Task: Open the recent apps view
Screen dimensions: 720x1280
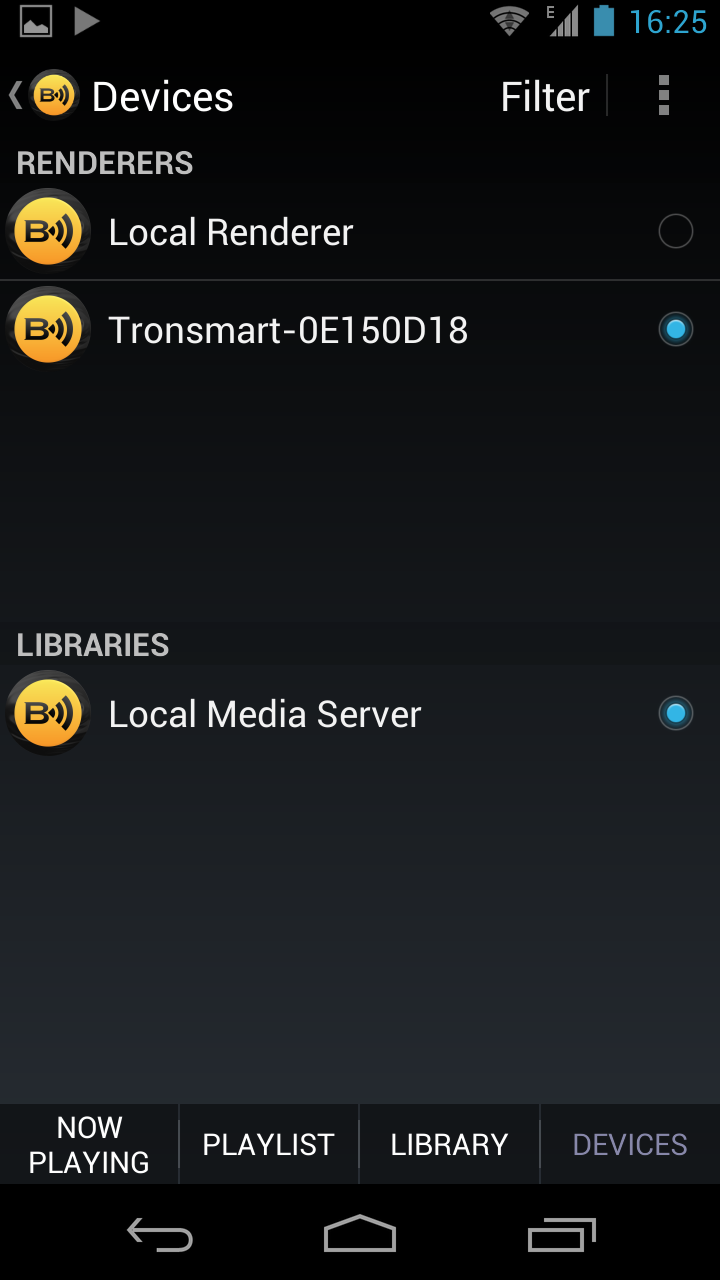Action: tap(561, 1234)
